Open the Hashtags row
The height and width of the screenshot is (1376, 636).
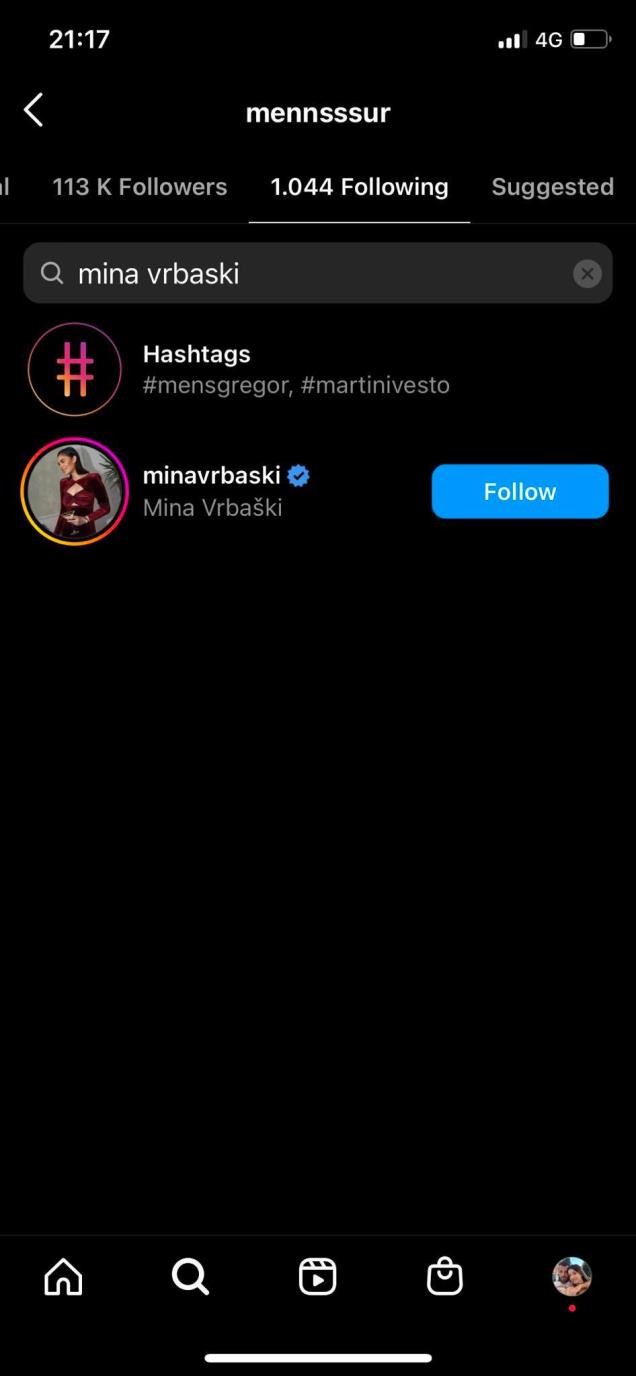tap(295, 369)
